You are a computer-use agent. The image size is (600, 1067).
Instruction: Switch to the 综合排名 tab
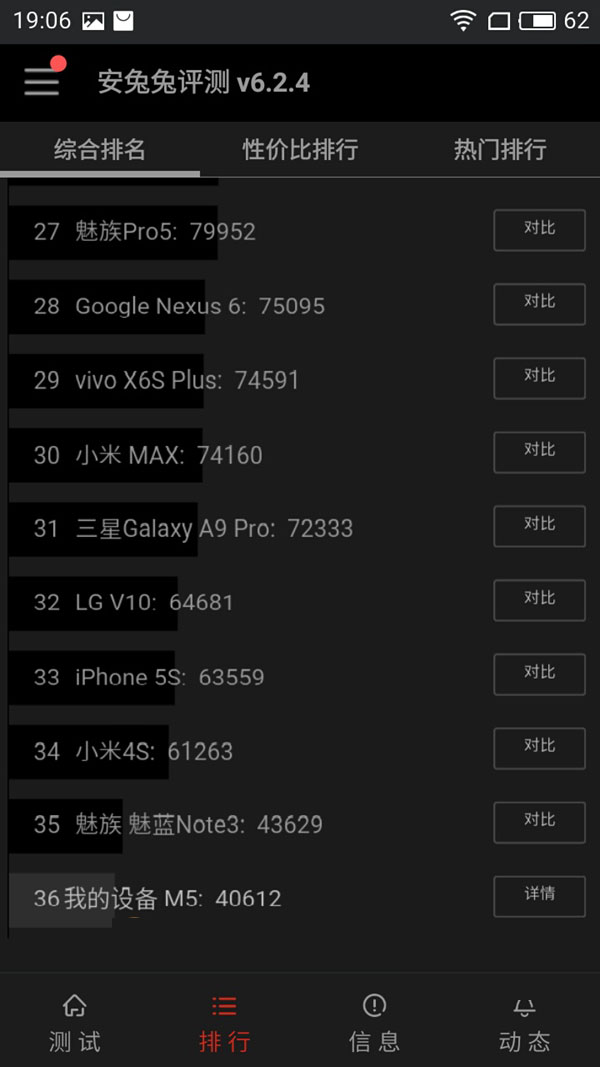tap(100, 150)
